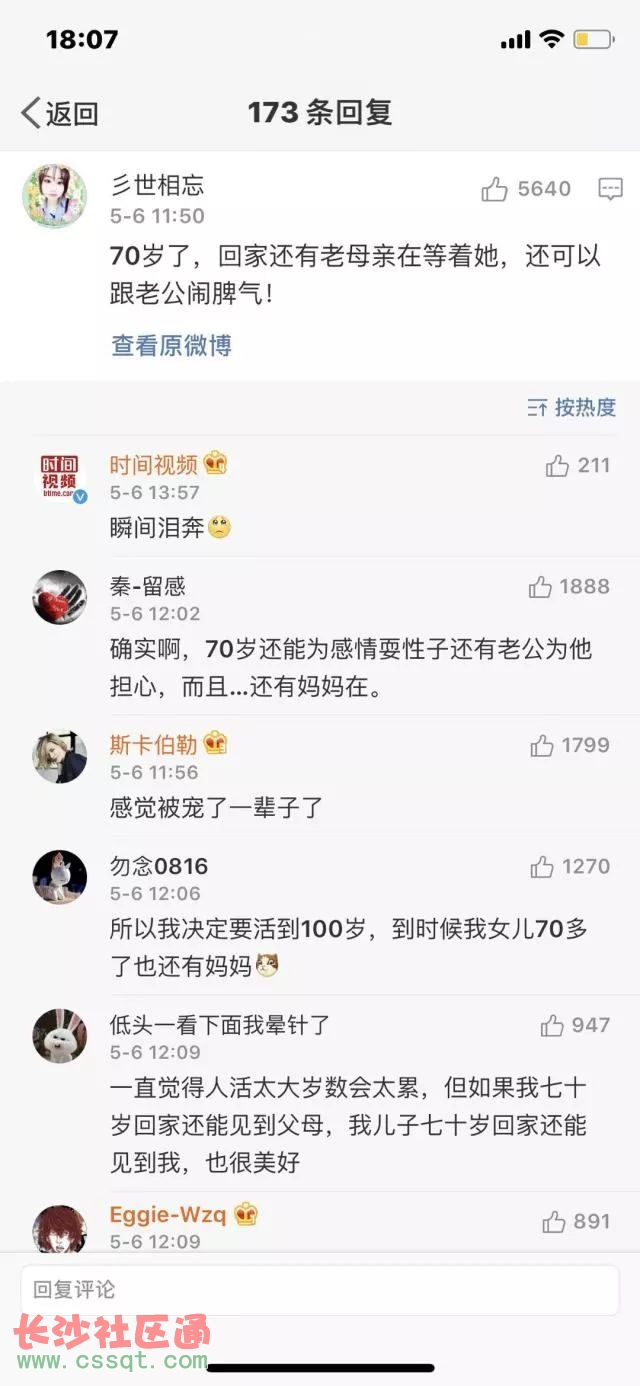640x1386 pixels.
Task: Like 低头一看下面我晕针了's reply
Action: click(552, 1025)
